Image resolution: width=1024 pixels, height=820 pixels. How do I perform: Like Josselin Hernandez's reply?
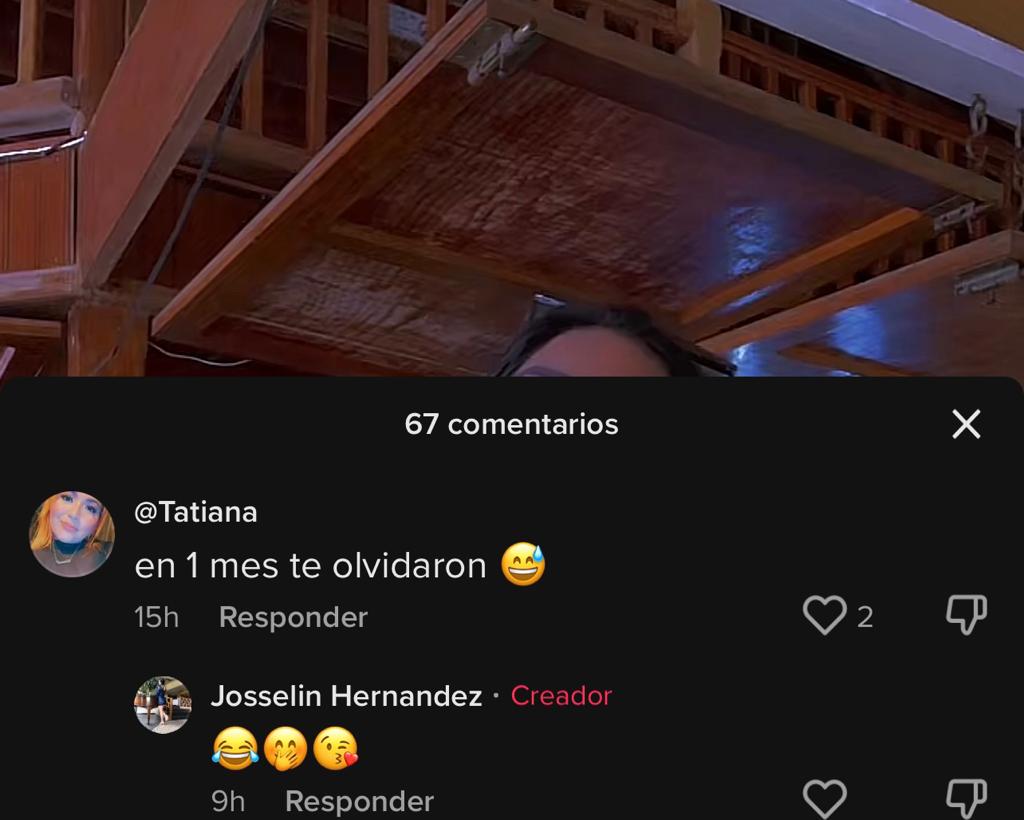pyautogui.click(x=825, y=798)
